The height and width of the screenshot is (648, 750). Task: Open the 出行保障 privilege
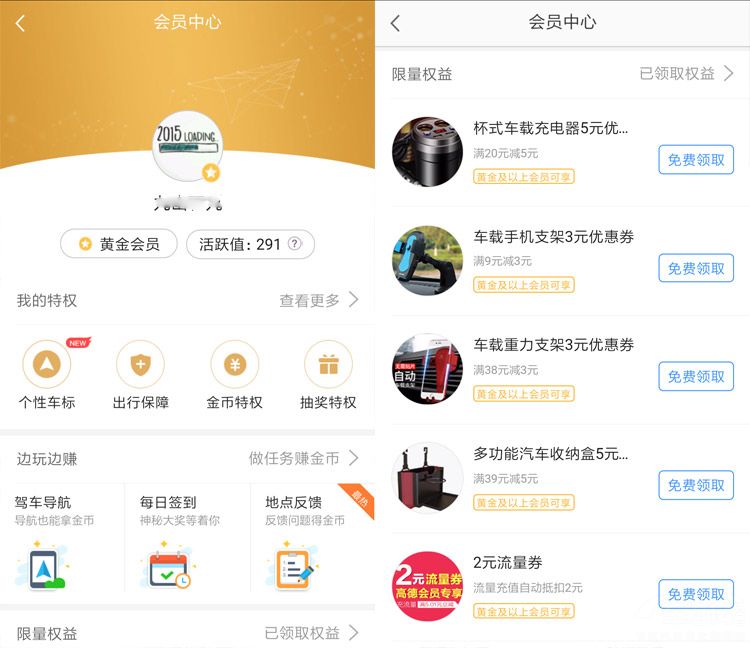pos(141,376)
